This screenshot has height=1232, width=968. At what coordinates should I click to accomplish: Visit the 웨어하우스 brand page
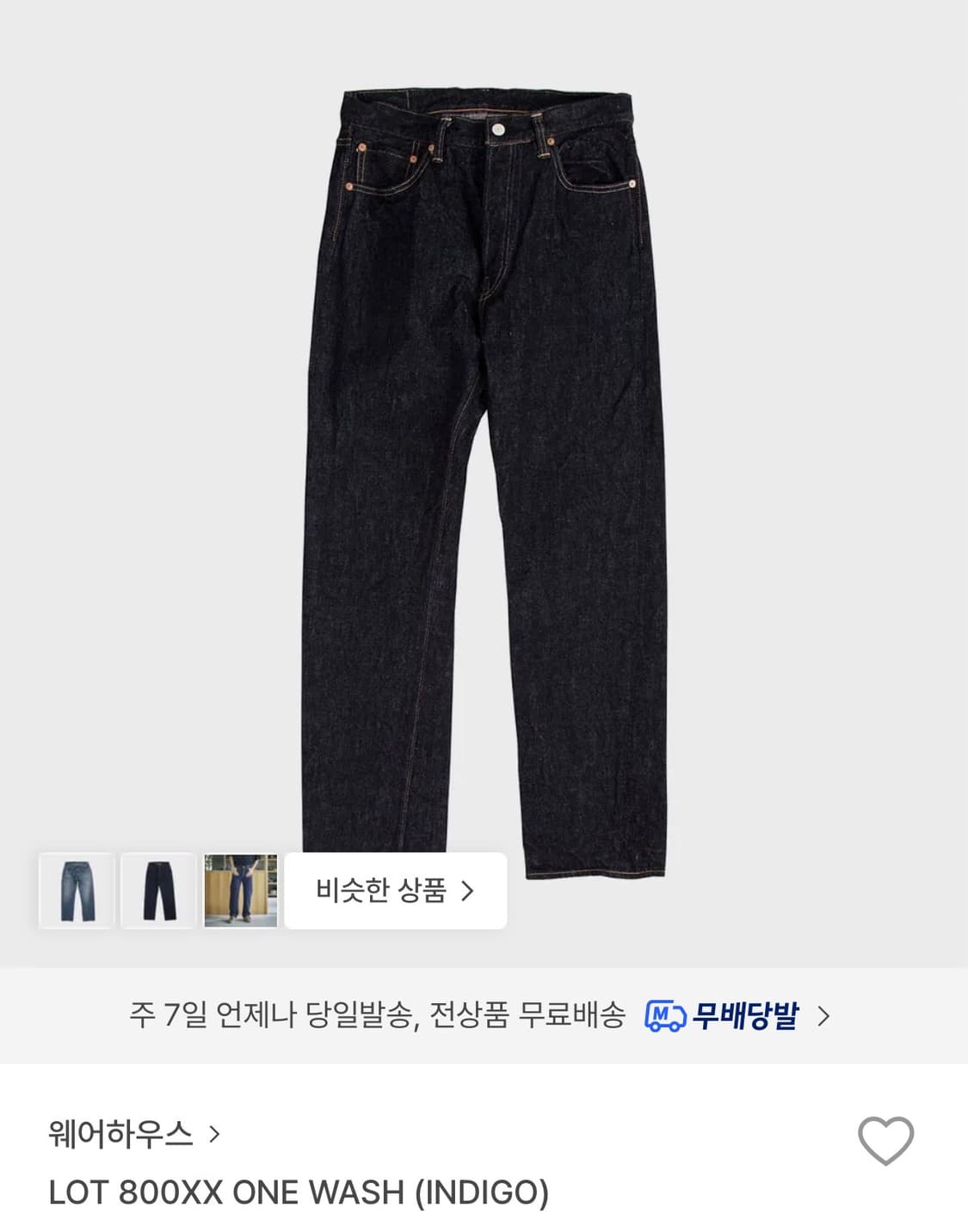(120, 1135)
